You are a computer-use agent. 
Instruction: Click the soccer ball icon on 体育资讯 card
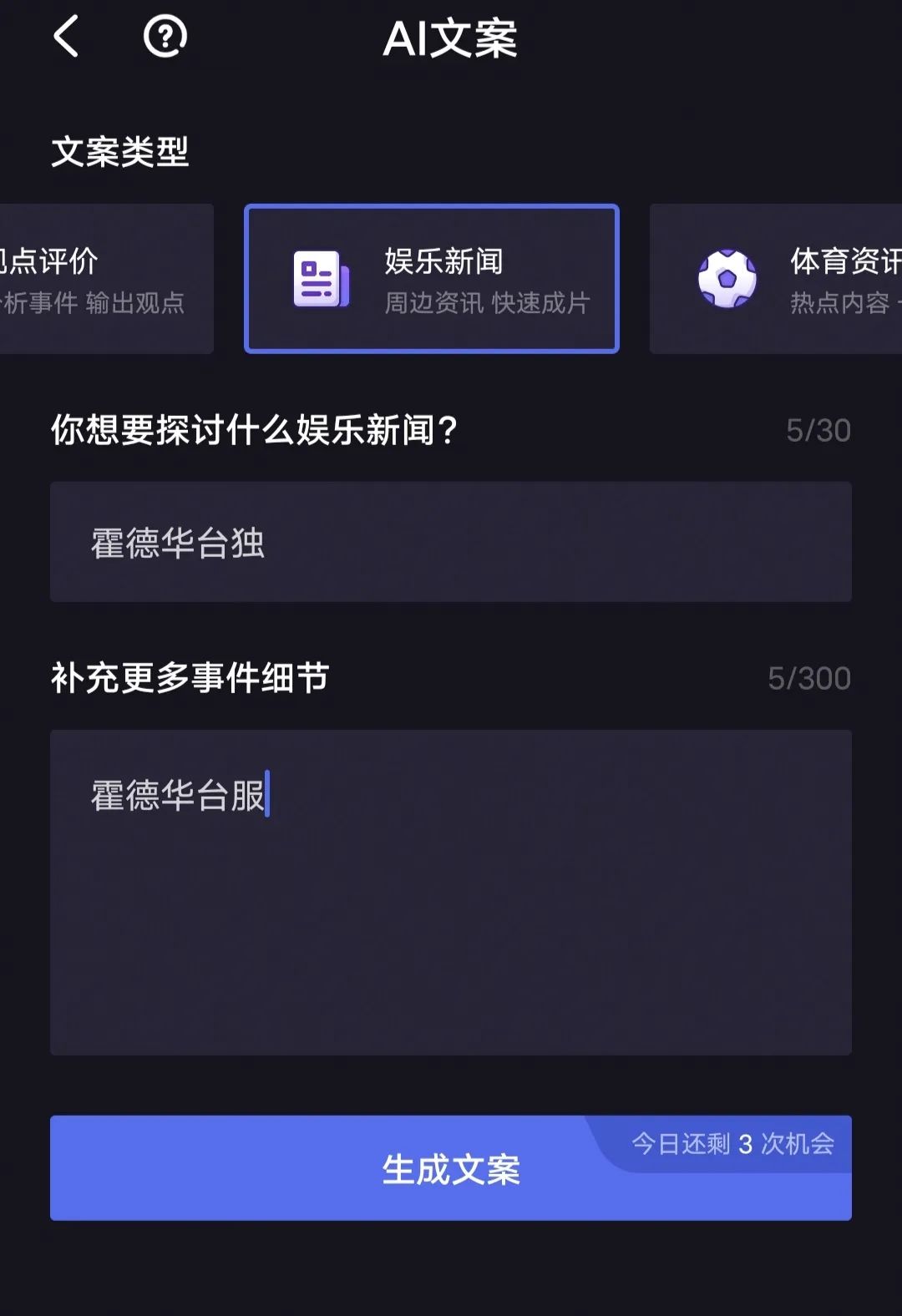tap(726, 278)
